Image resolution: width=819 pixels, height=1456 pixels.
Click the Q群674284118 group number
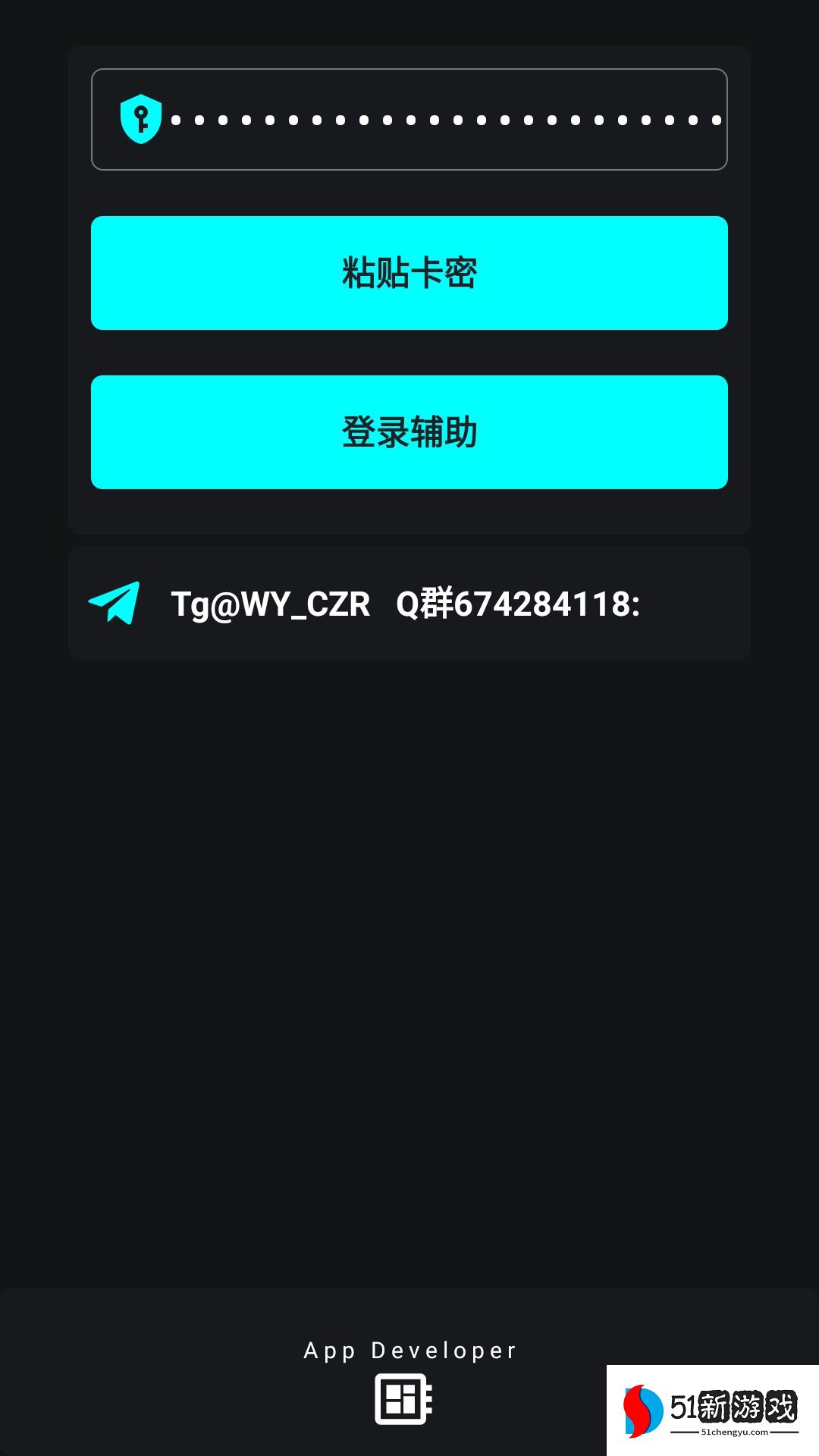[519, 603]
